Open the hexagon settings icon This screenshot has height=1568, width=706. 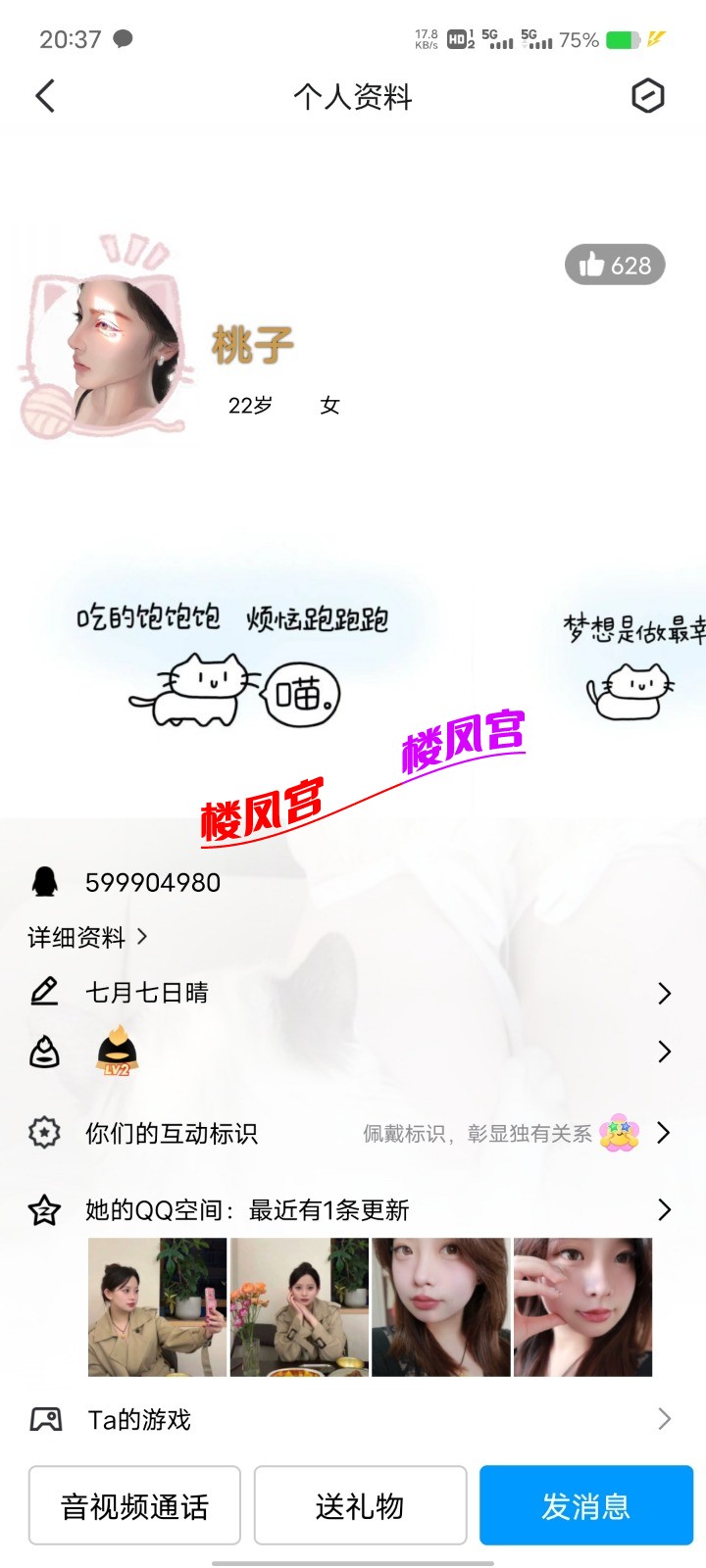(647, 96)
